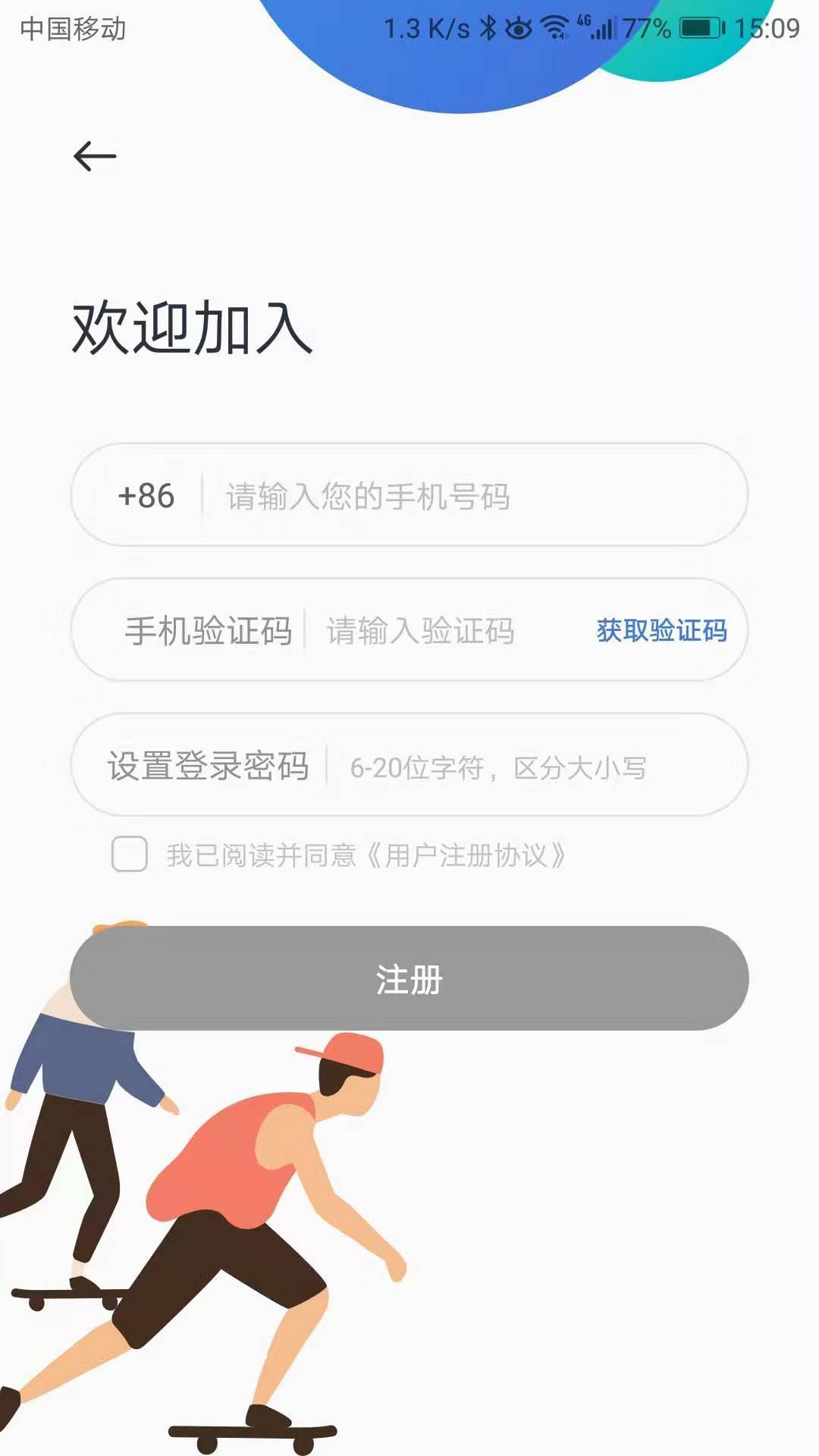Tap 获取验证码 to get a code
This screenshot has width=819, height=1456.
click(661, 630)
